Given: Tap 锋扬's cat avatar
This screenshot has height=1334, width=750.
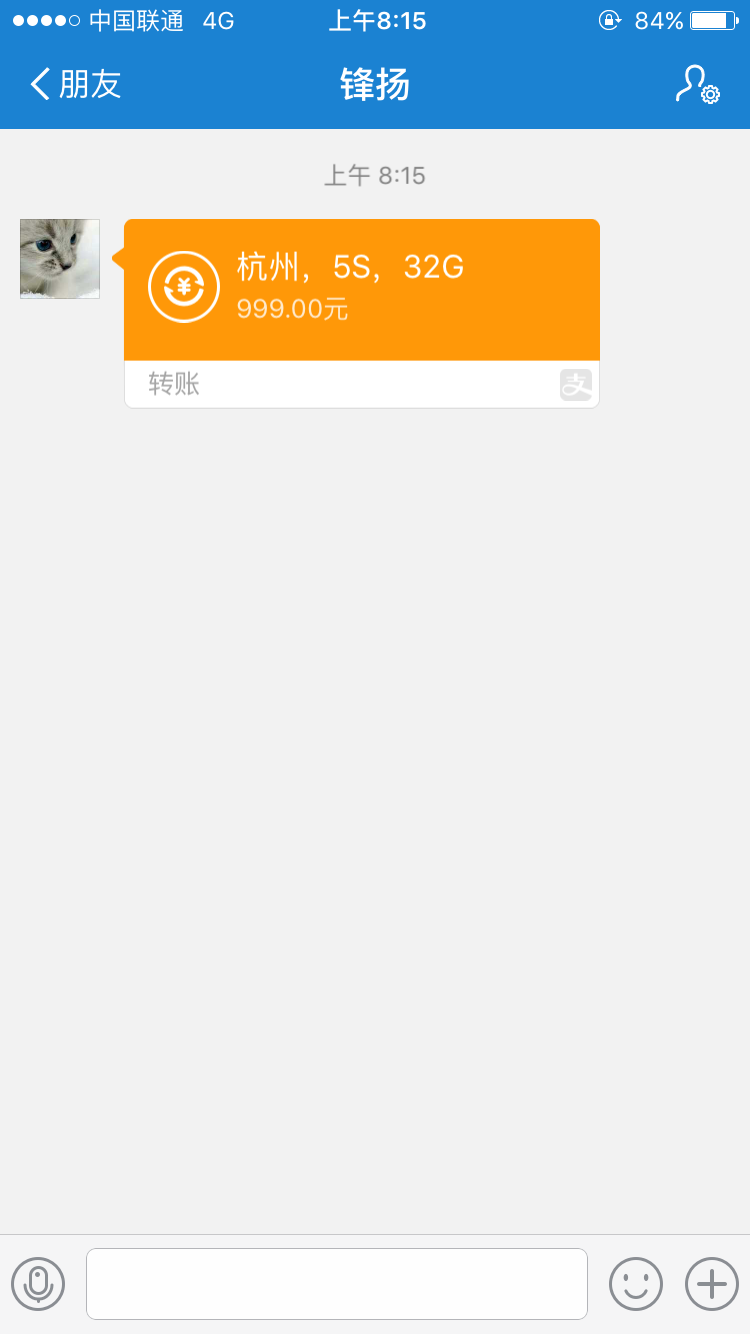Looking at the screenshot, I should click(60, 259).
